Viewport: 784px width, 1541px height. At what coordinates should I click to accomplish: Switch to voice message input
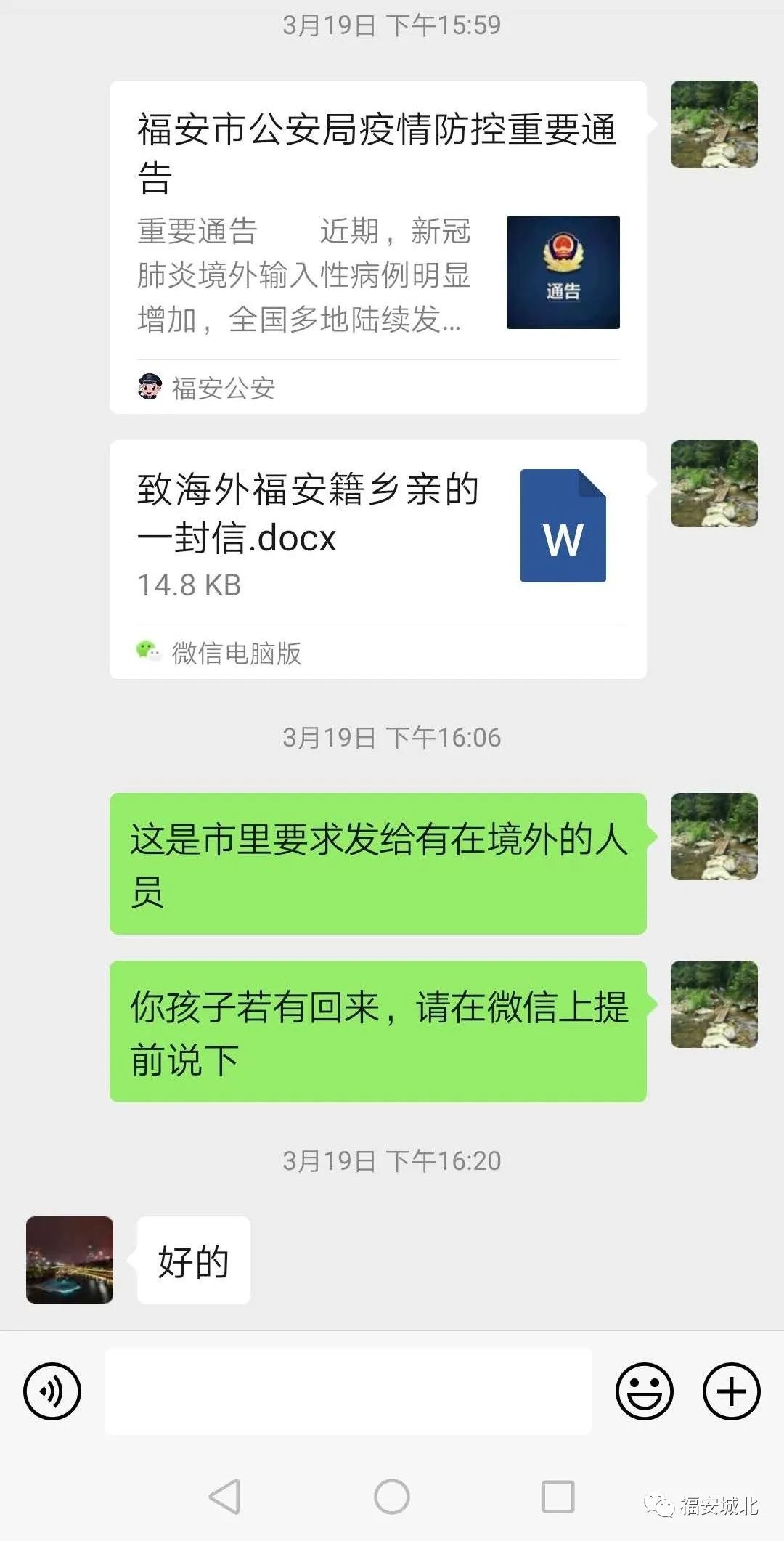pos(52,1391)
